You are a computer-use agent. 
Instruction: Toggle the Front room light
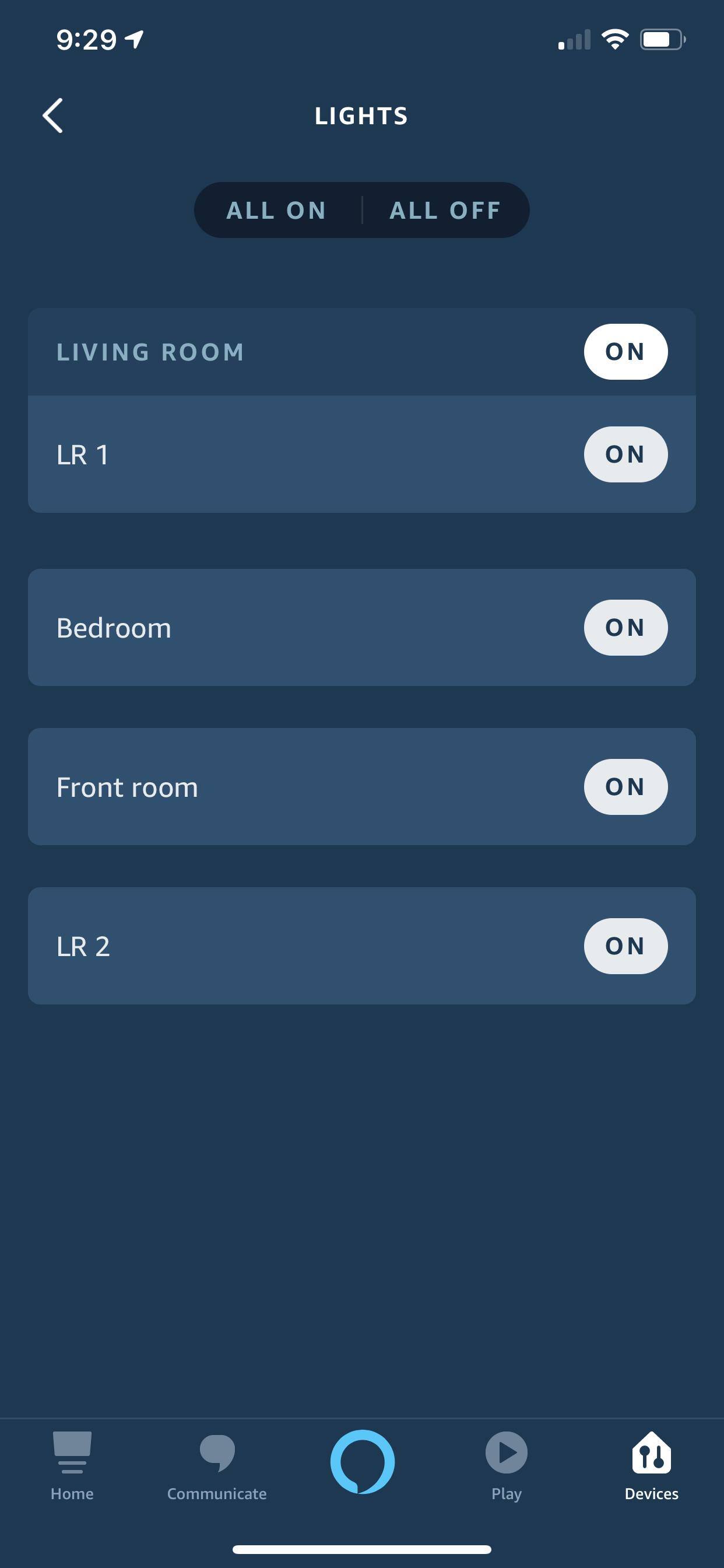click(x=625, y=787)
